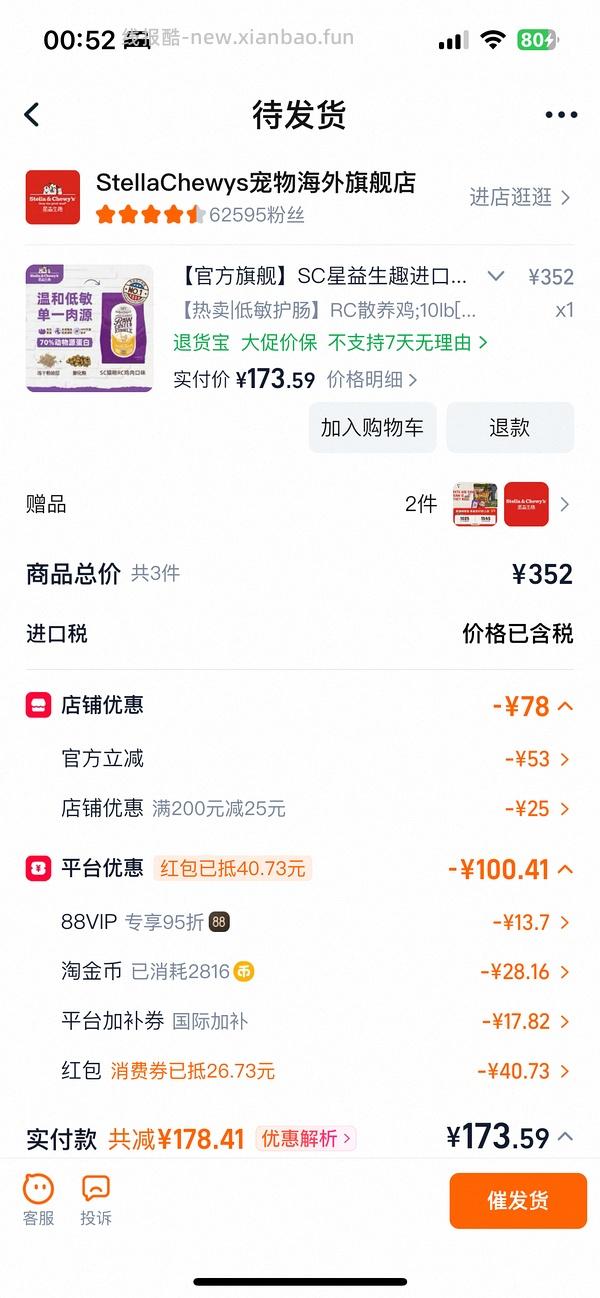Open the 红包 deduction row
Image resolution: width=600 pixels, height=1298 pixels.
pyautogui.click(x=300, y=1071)
